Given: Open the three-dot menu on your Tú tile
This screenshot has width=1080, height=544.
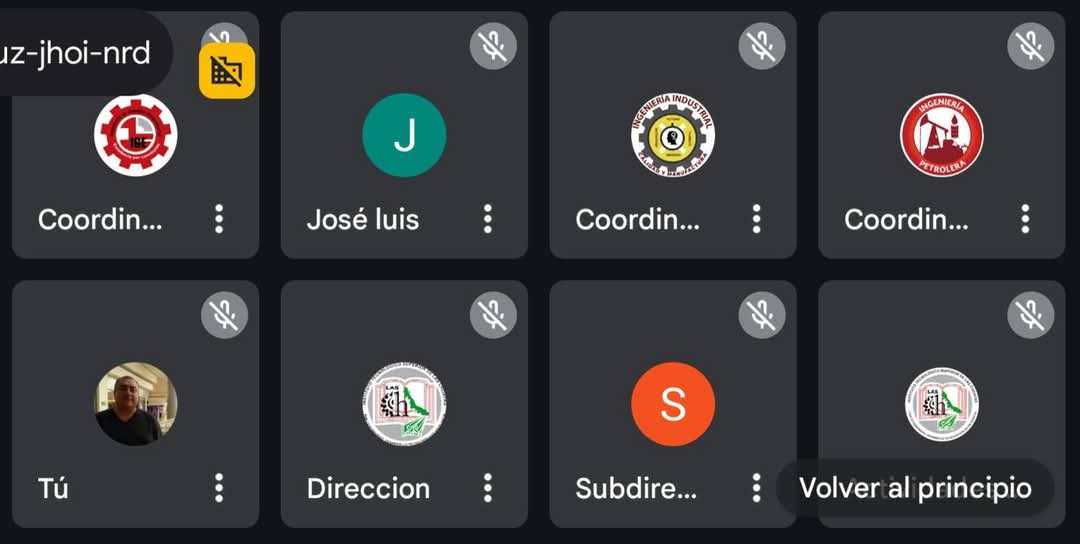Looking at the screenshot, I should 218,488.
